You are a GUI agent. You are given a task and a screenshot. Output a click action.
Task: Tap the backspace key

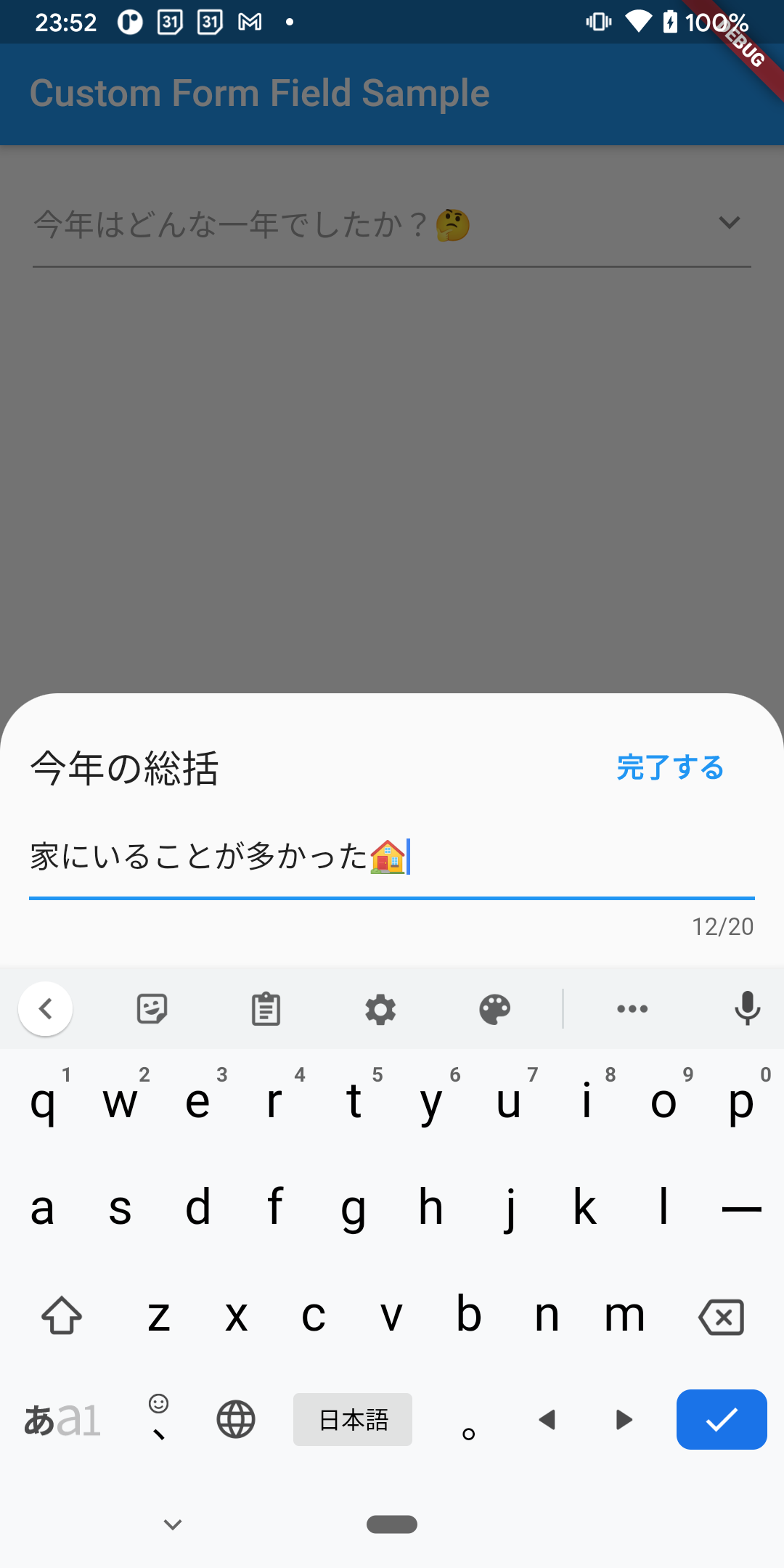point(721,1317)
